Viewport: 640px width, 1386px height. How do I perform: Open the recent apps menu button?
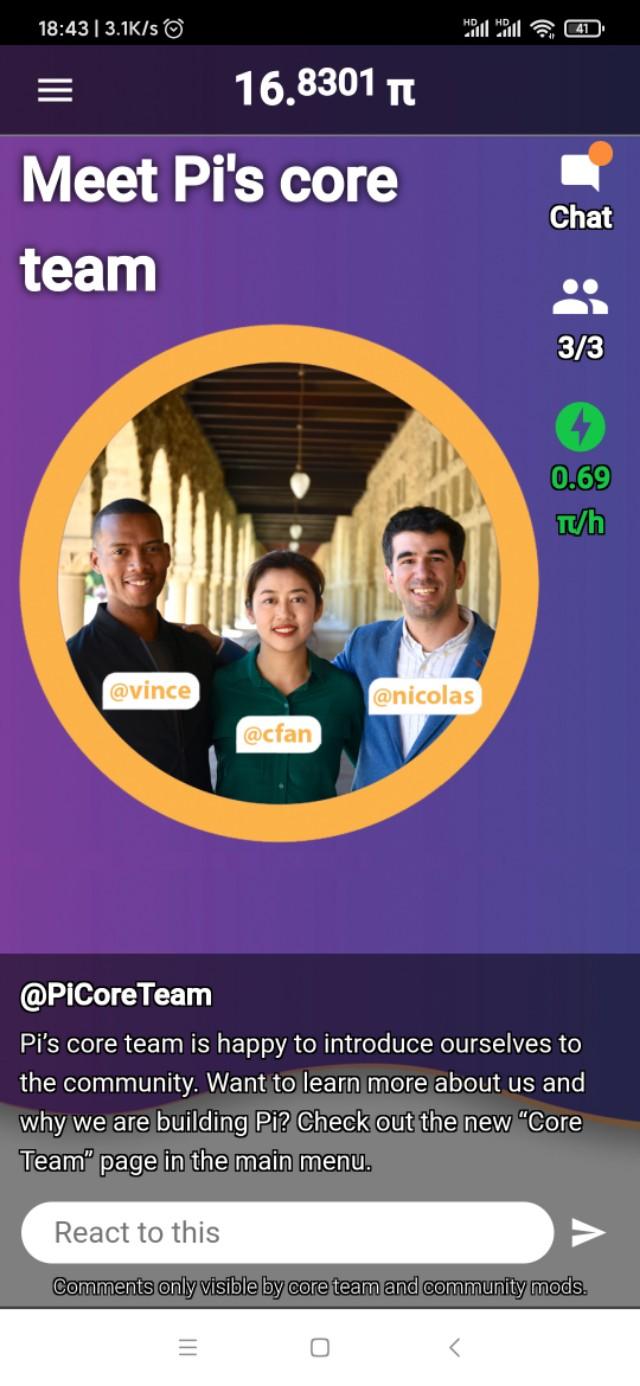[x=187, y=1347]
